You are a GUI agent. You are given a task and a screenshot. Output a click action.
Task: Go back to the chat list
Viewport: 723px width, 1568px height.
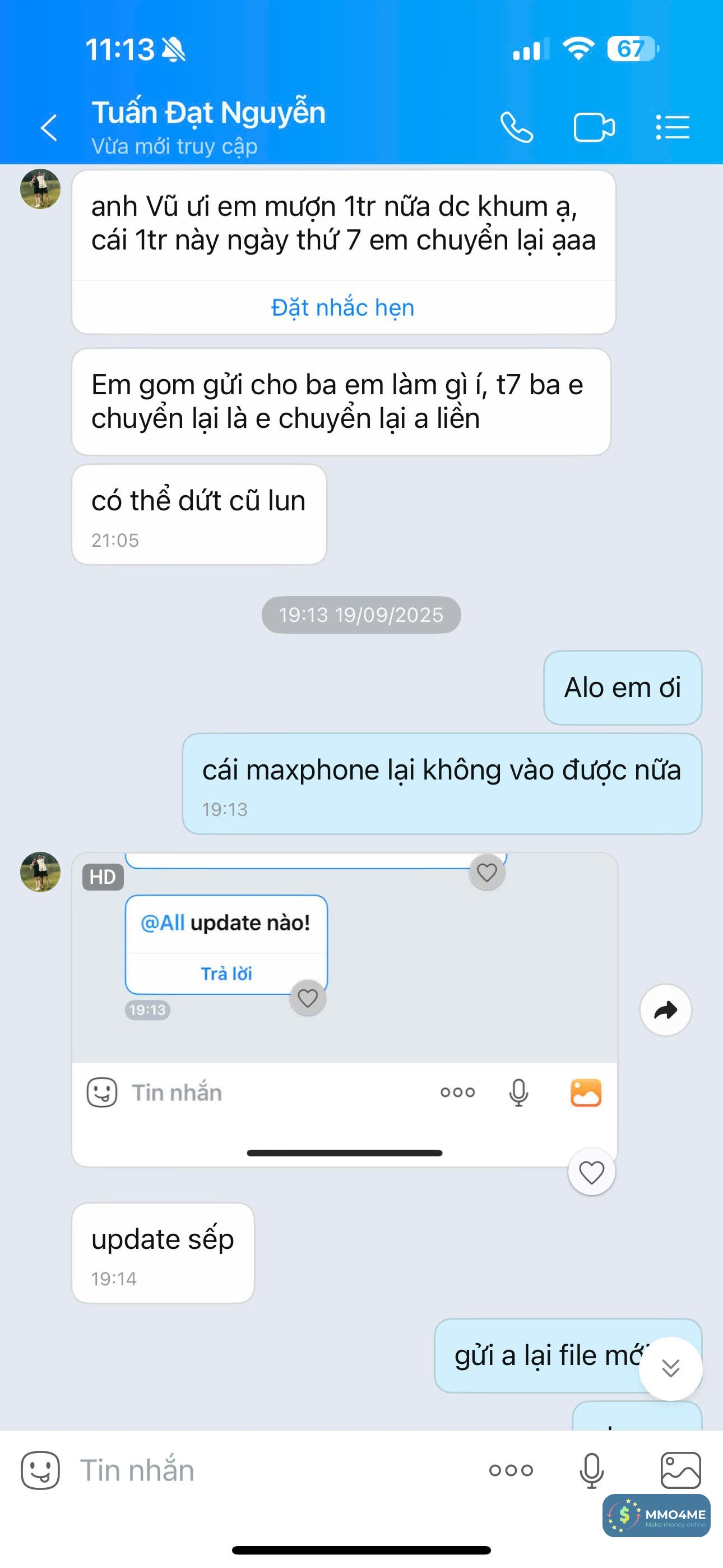tap(49, 127)
